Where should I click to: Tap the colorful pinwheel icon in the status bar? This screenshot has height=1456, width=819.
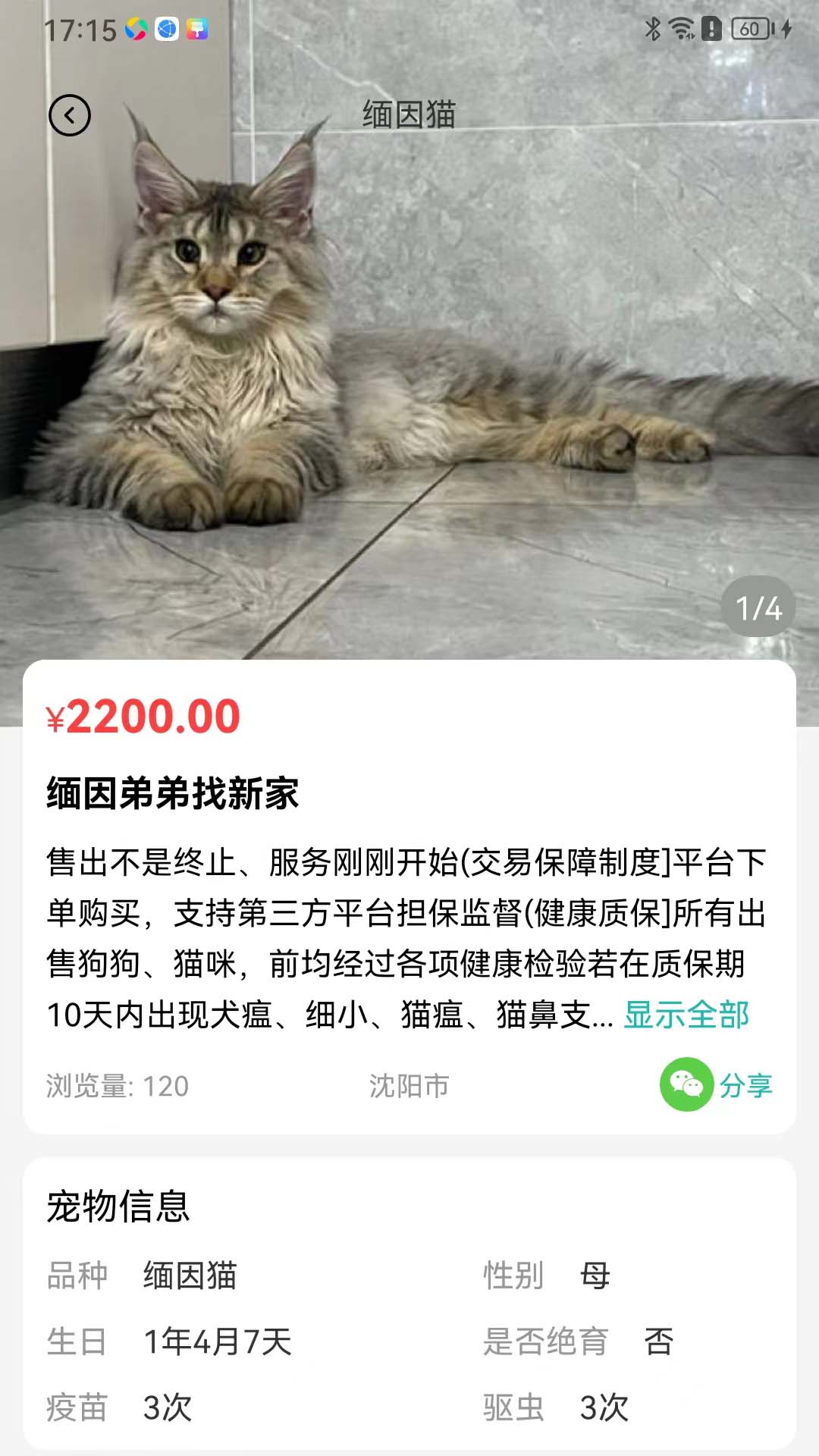tap(135, 29)
